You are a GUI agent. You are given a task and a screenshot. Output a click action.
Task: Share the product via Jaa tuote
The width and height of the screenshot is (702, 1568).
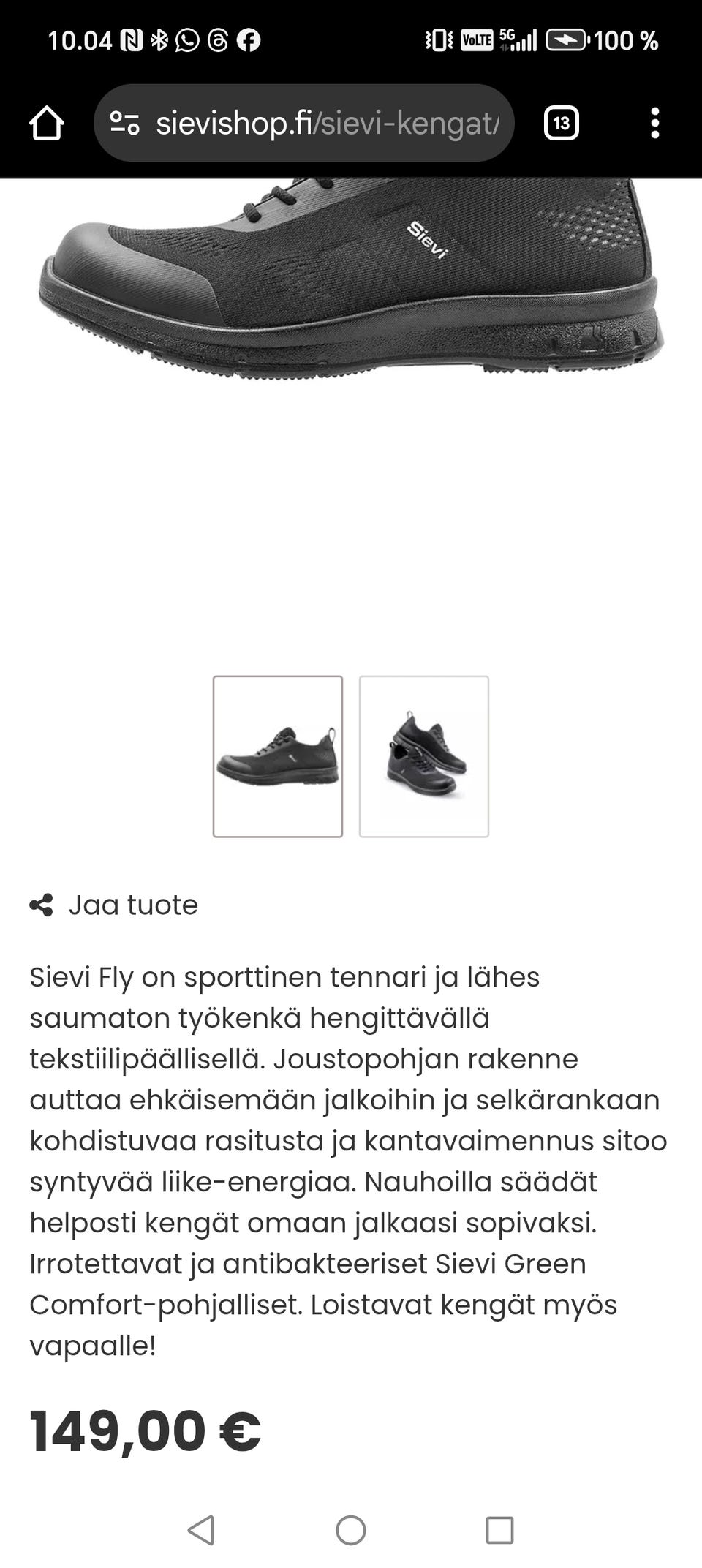114,905
